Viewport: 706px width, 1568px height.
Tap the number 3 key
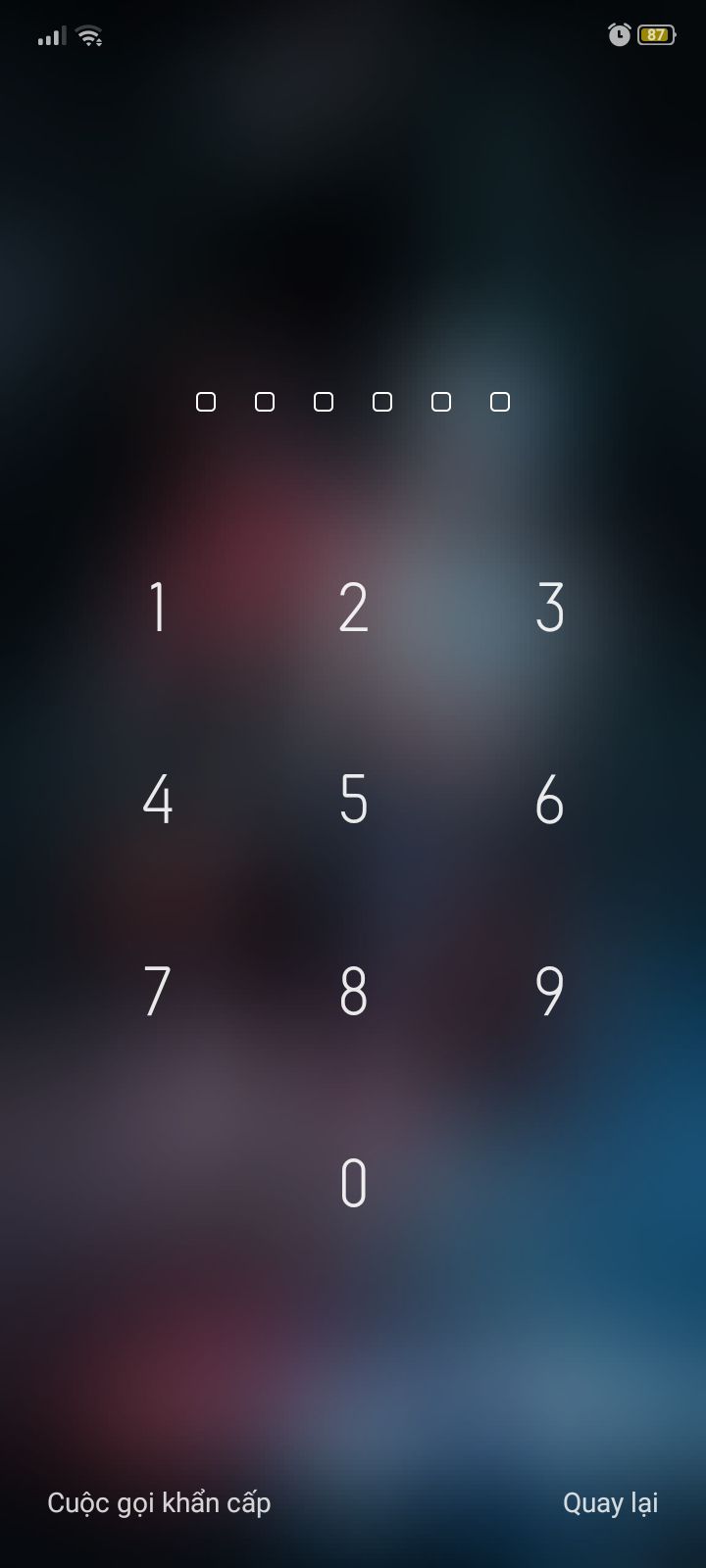[x=549, y=607]
